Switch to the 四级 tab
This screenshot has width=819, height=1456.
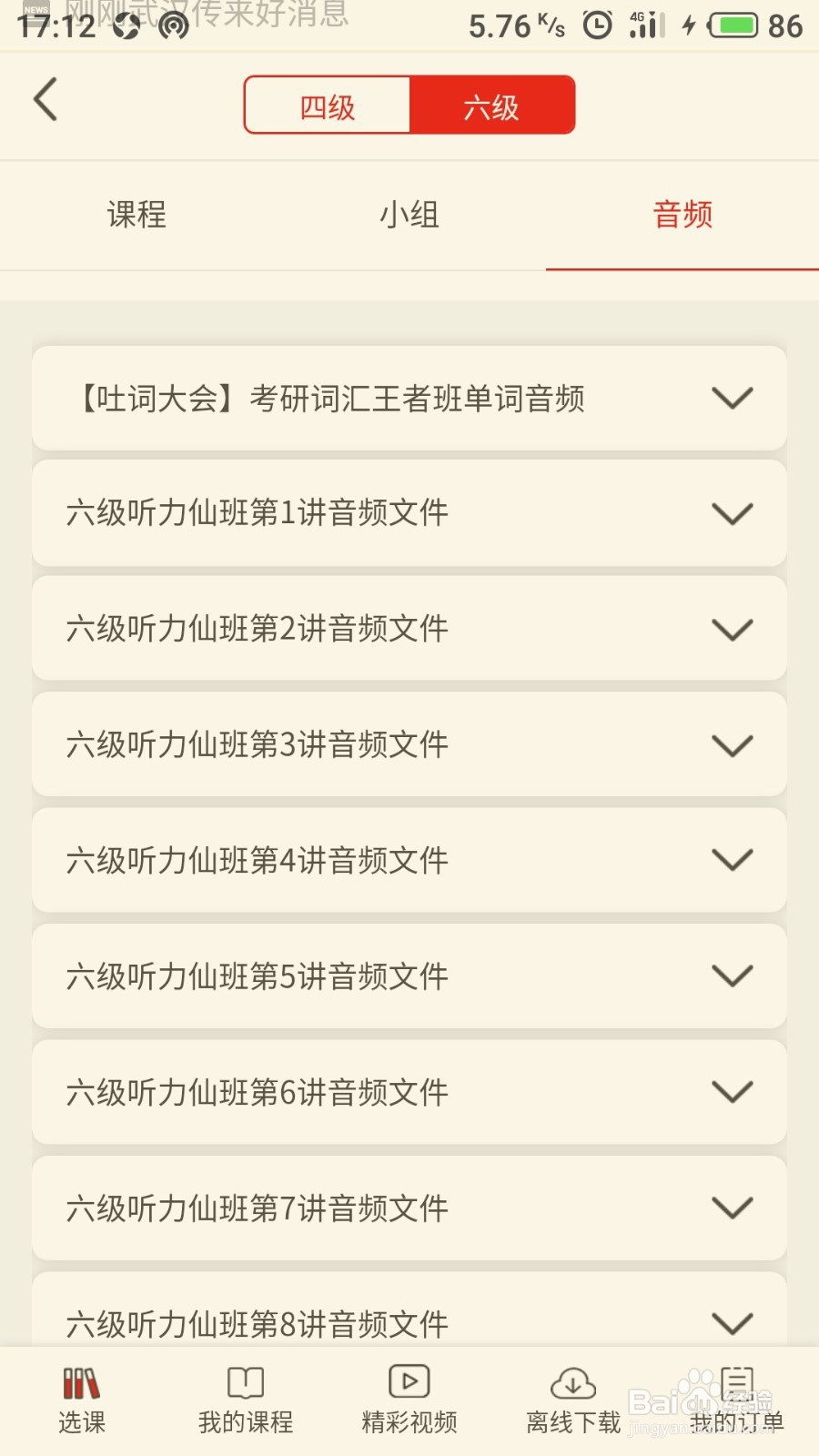(x=326, y=105)
